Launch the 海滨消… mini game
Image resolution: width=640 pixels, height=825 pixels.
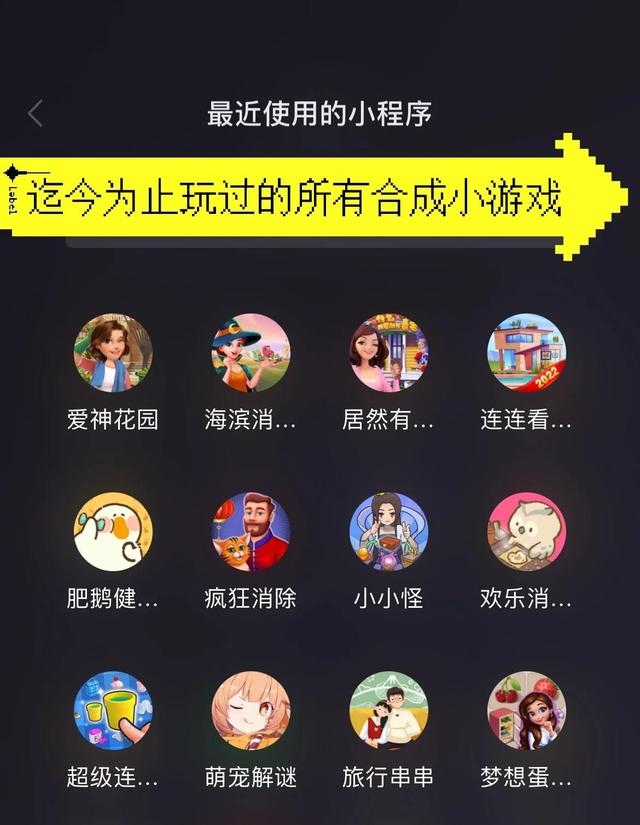[x=251, y=353]
